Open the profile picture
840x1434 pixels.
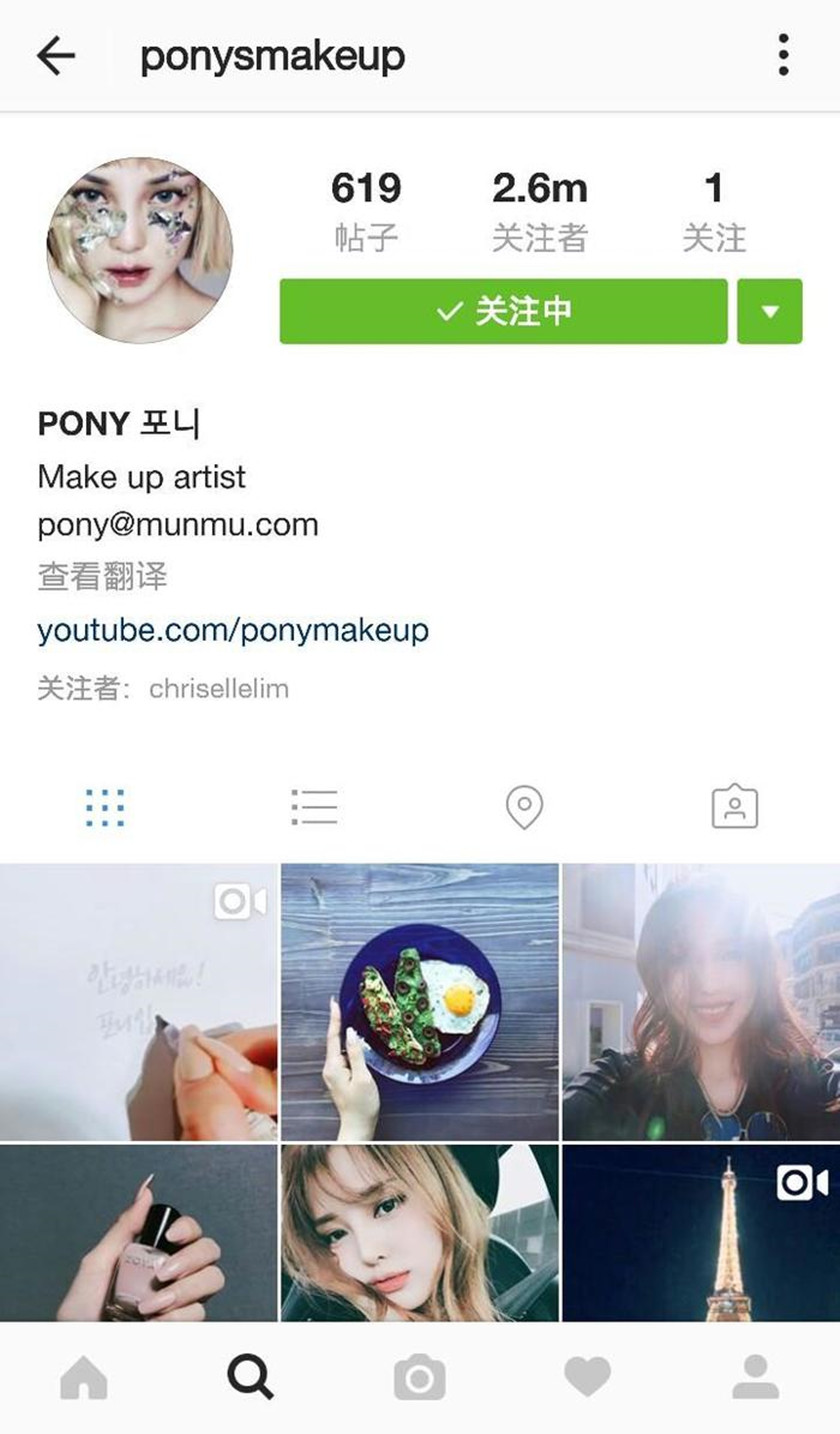(139, 250)
